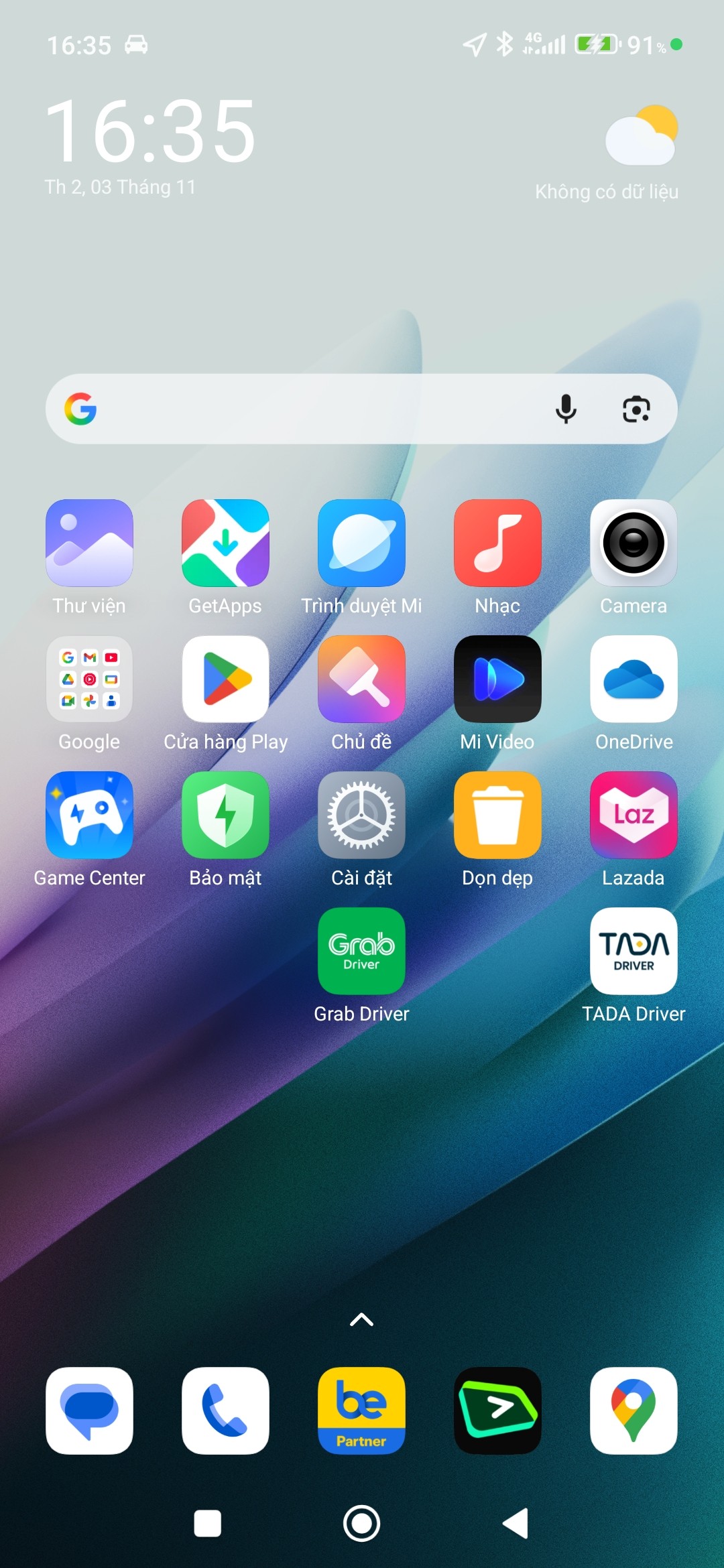Screen dimensions: 724x1568
Task: Open OneDrive
Action: point(633,679)
